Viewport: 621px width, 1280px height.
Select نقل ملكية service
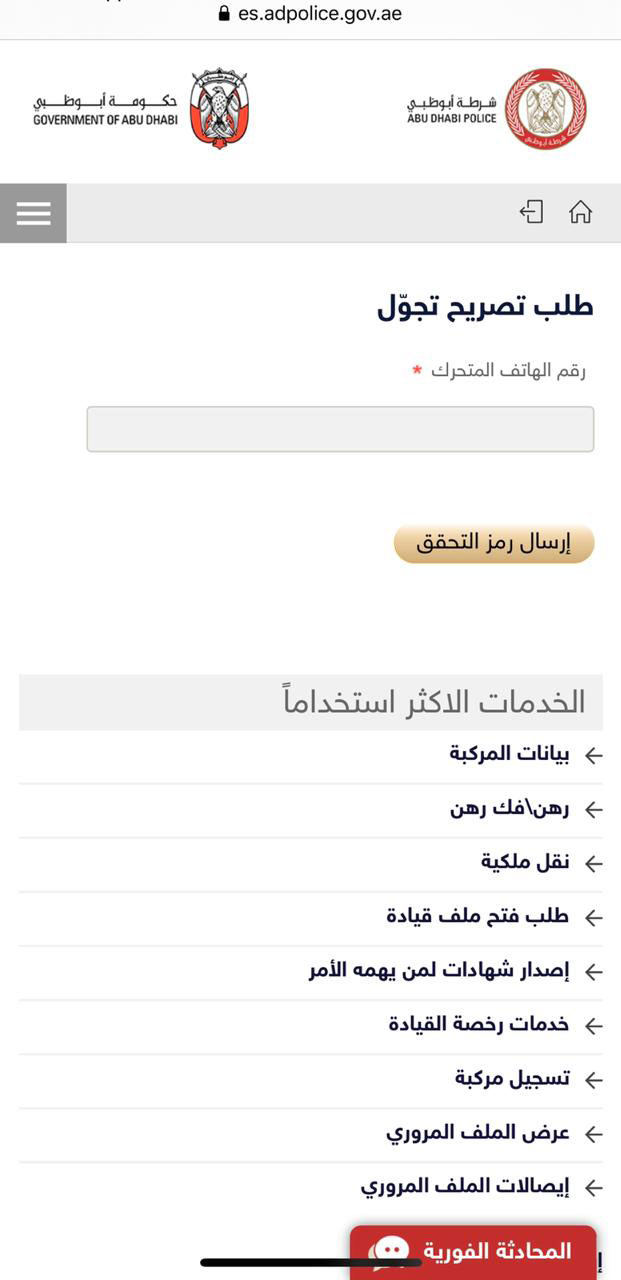point(524,862)
